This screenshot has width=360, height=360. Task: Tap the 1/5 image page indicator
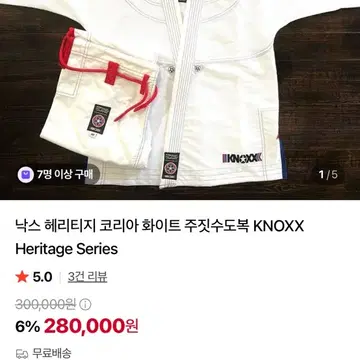[328, 174]
